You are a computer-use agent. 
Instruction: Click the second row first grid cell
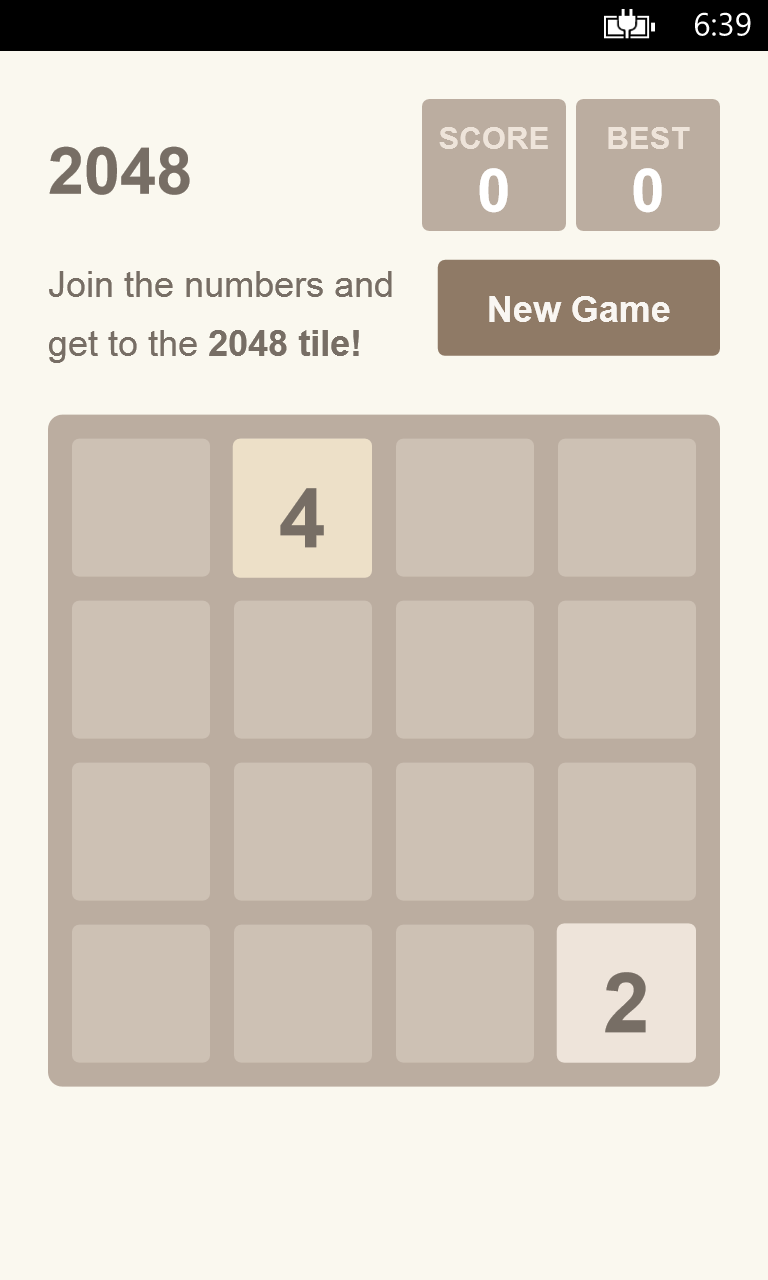coord(140,669)
